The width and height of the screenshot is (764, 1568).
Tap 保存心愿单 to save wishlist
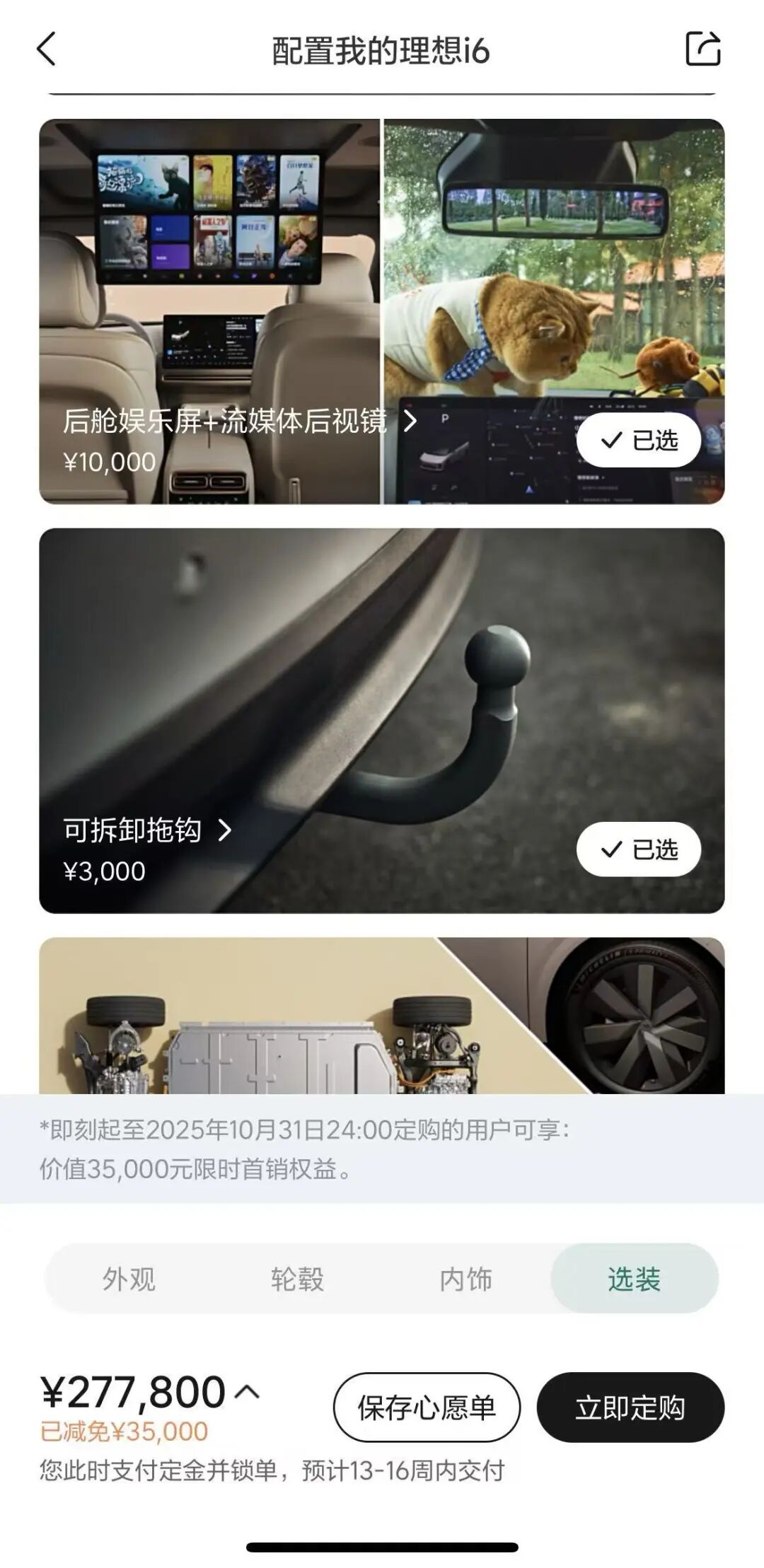[427, 1407]
